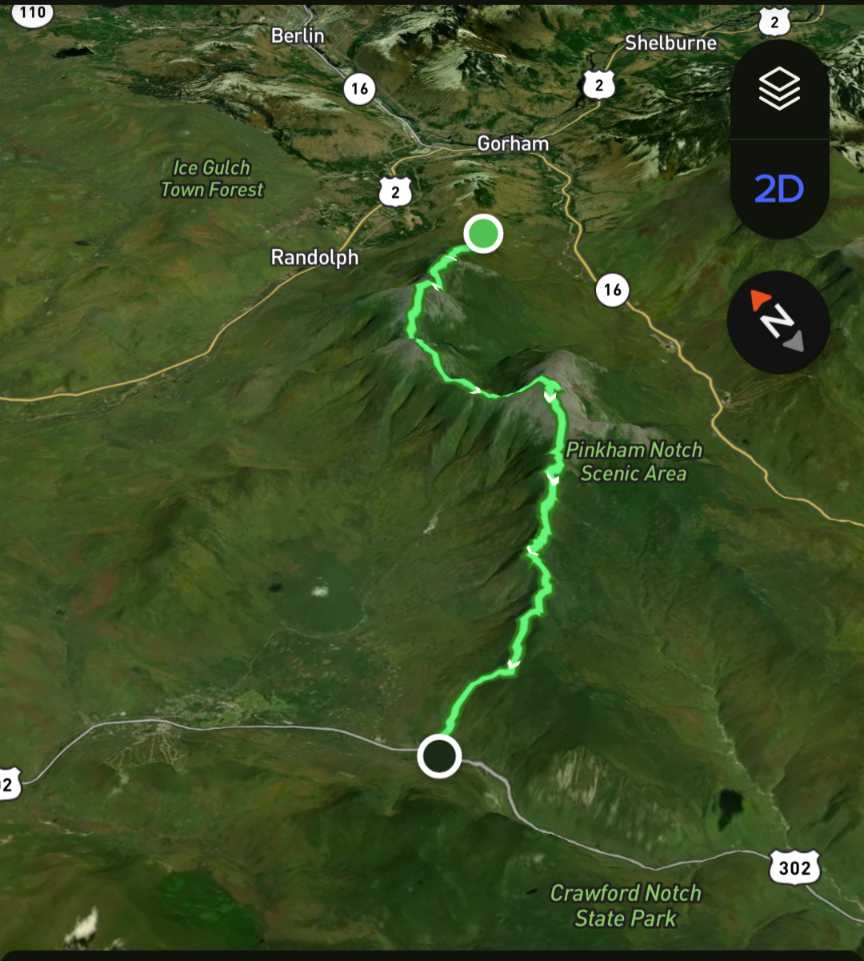The width and height of the screenshot is (864, 961).
Task: Select the green trail start marker
Action: (483, 234)
